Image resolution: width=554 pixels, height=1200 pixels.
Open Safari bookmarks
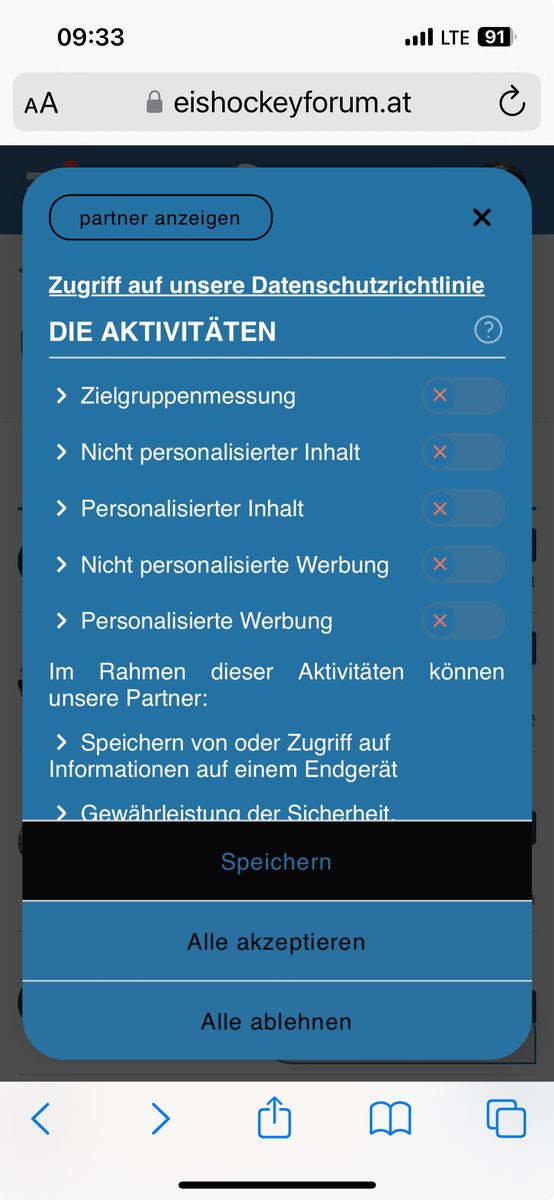click(x=390, y=1118)
